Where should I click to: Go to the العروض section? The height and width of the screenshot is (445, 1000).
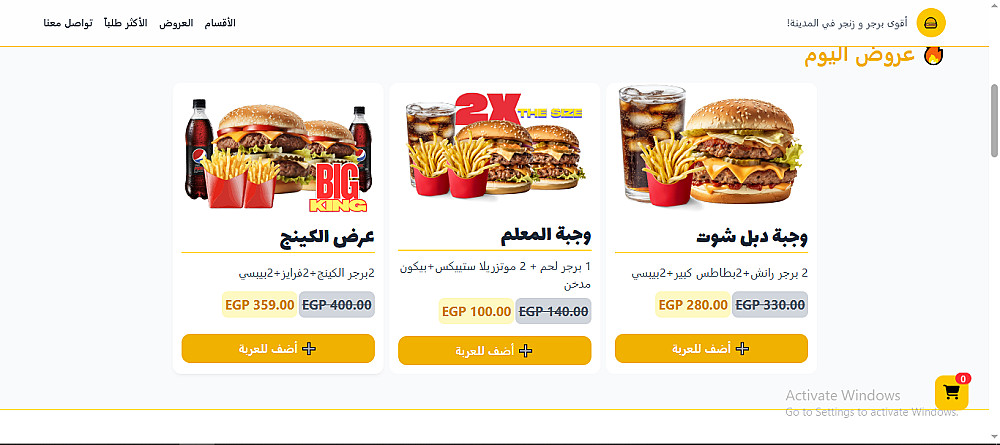(x=175, y=23)
